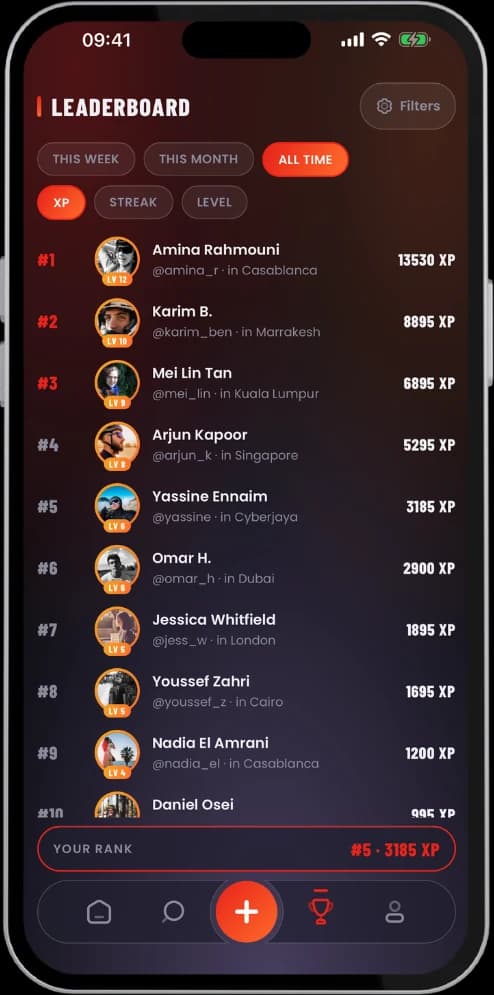
Task: Open Karim B.'s leaderboard entry
Action: (246, 322)
